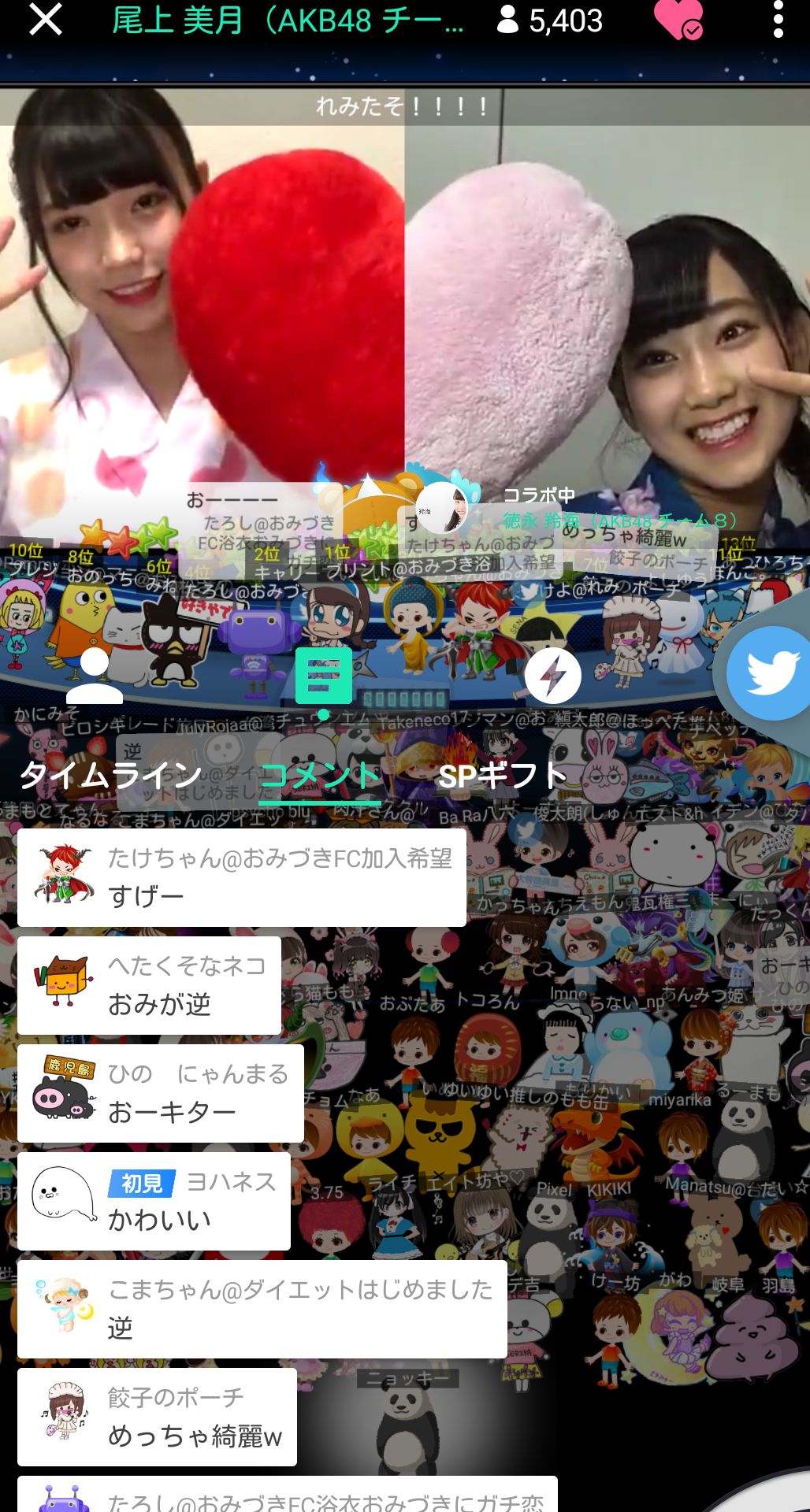Open ヨハネス's かわいい comment

[154, 1201]
